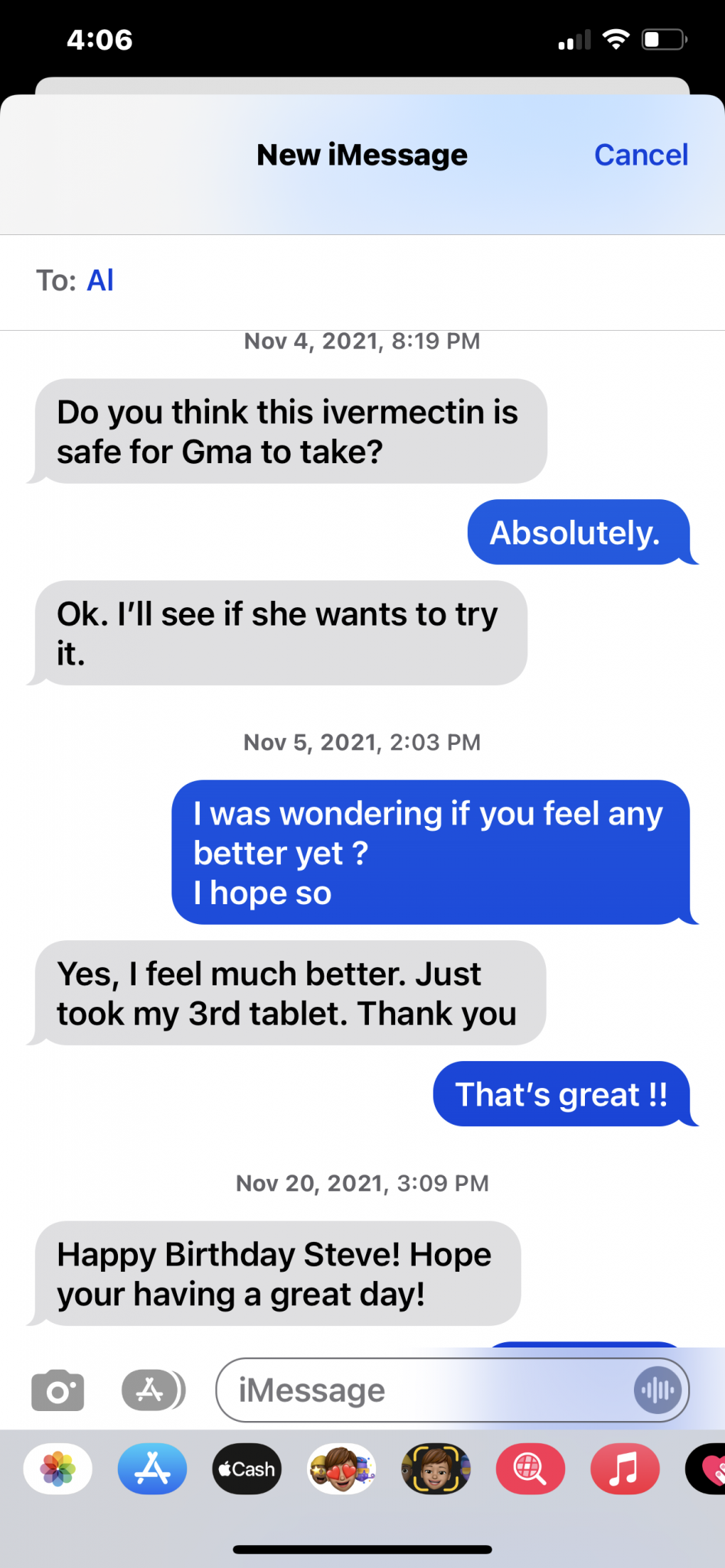Open the #images search app
The width and height of the screenshot is (725, 1568).
tap(530, 1469)
